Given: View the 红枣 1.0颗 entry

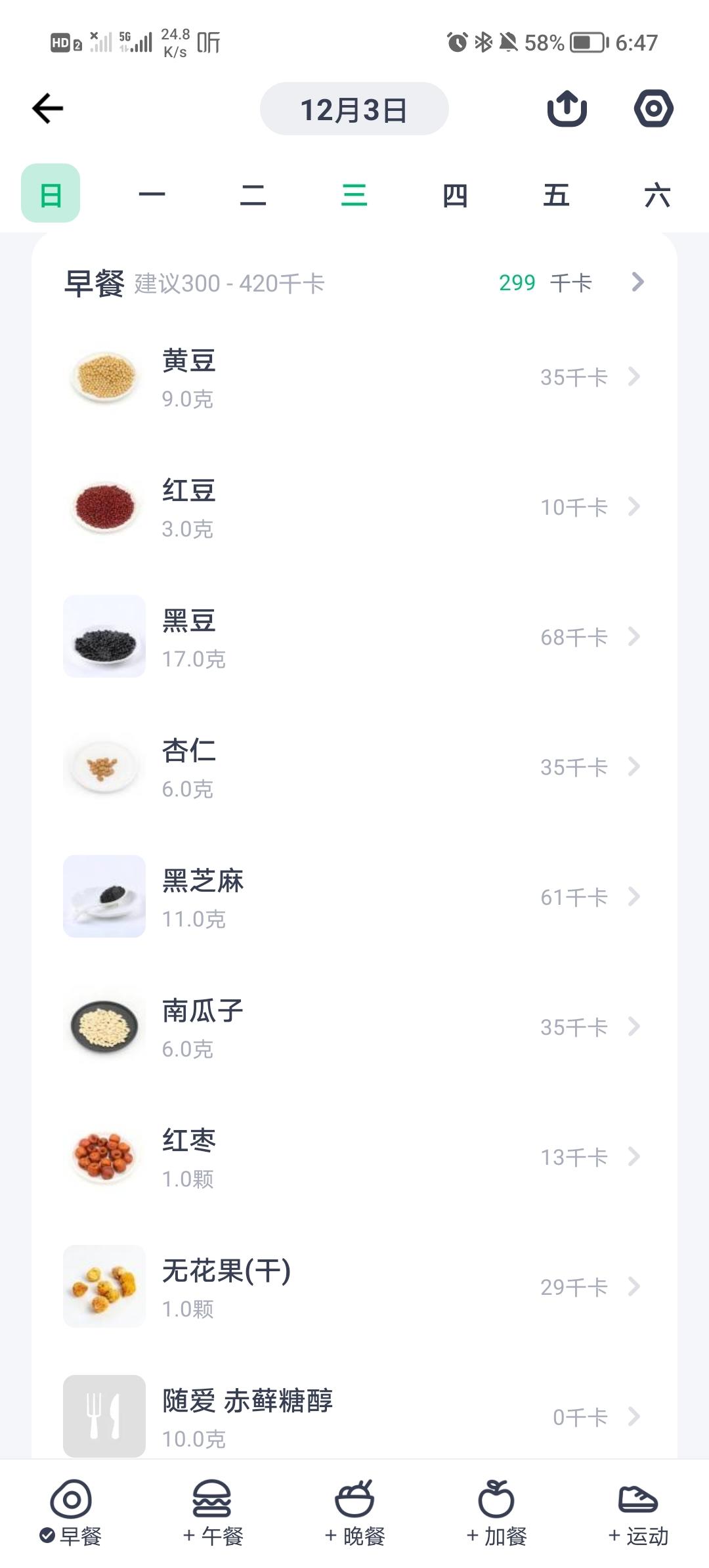Looking at the screenshot, I should [354, 1158].
